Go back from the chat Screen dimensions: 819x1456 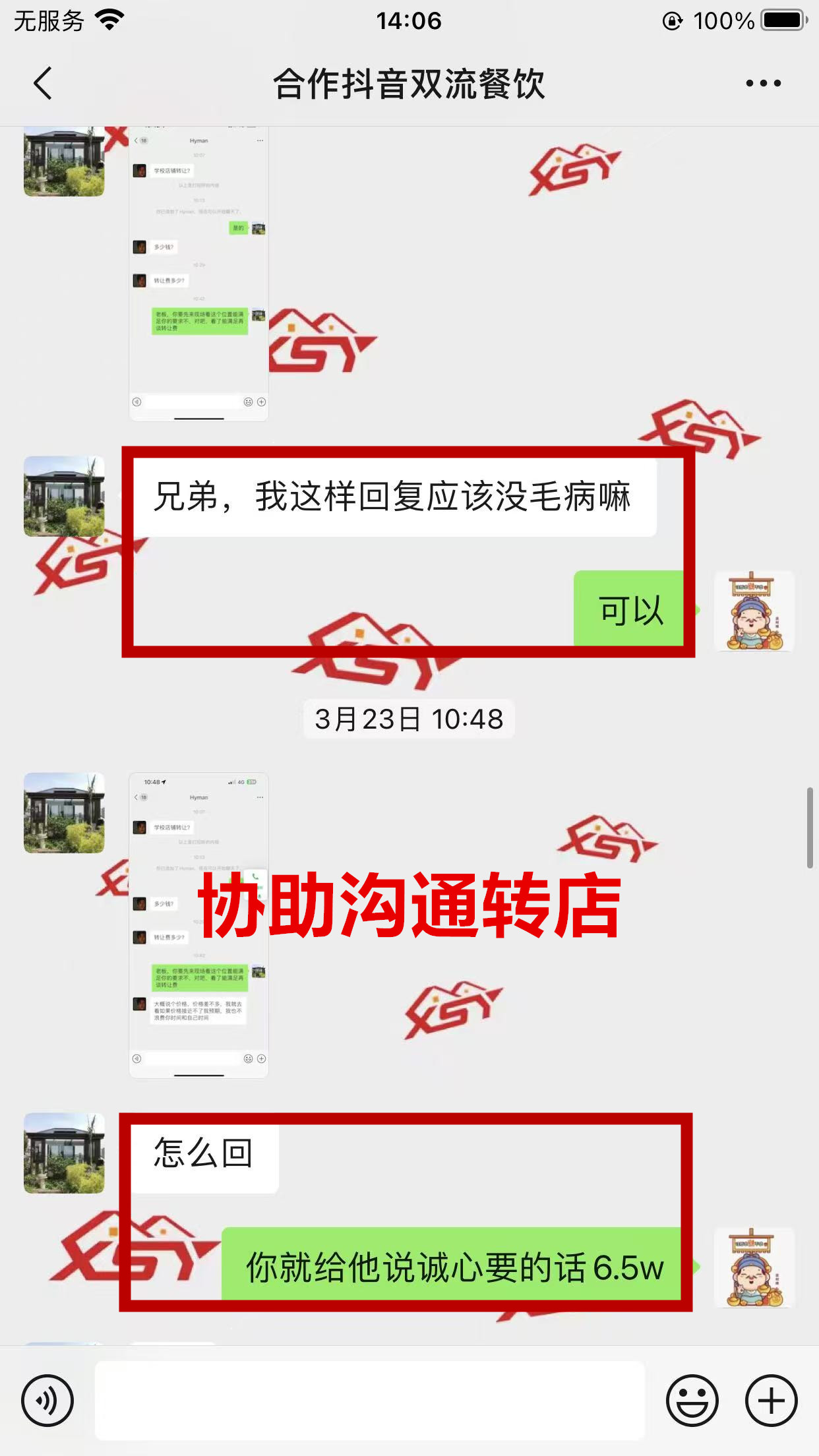point(44,84)
